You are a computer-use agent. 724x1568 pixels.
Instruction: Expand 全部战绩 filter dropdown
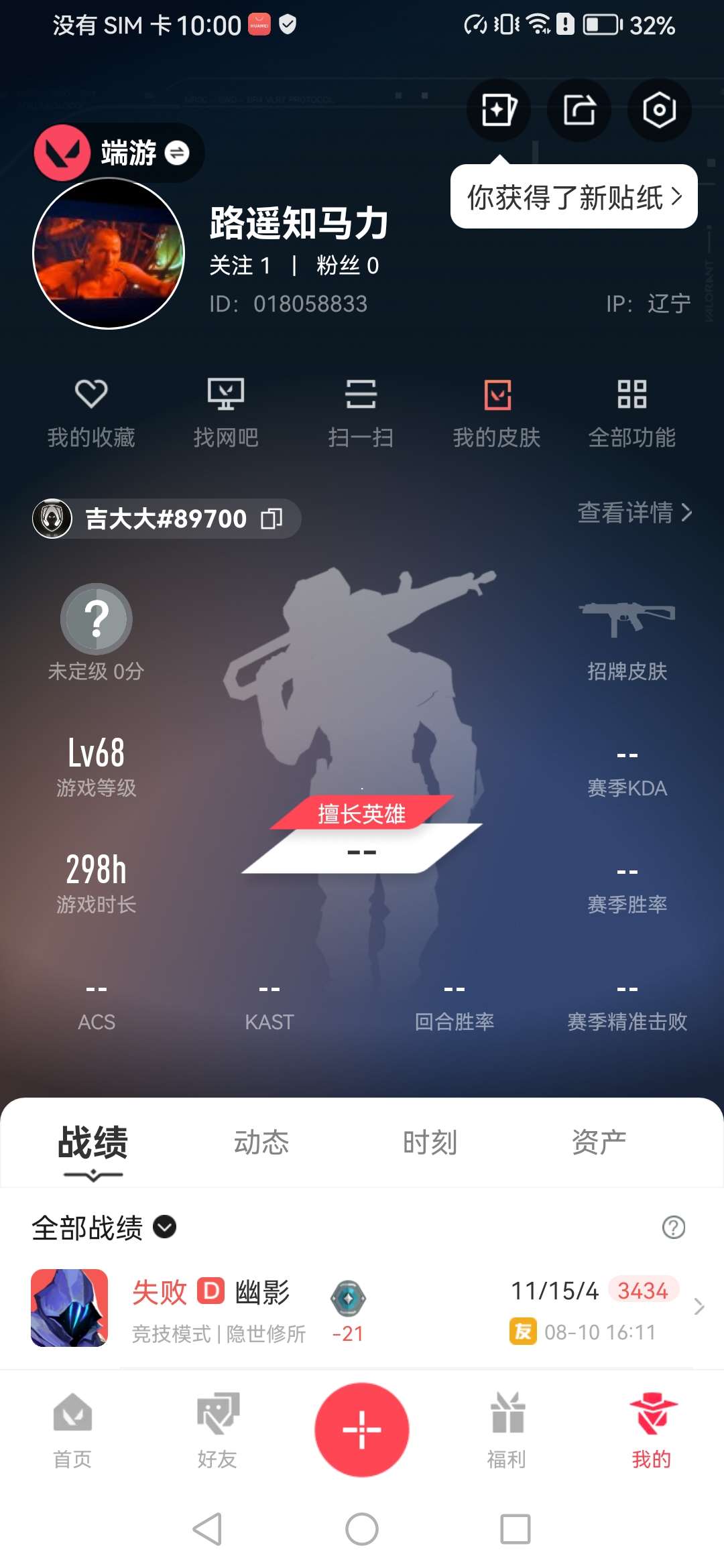click(x=165, y=1227)
